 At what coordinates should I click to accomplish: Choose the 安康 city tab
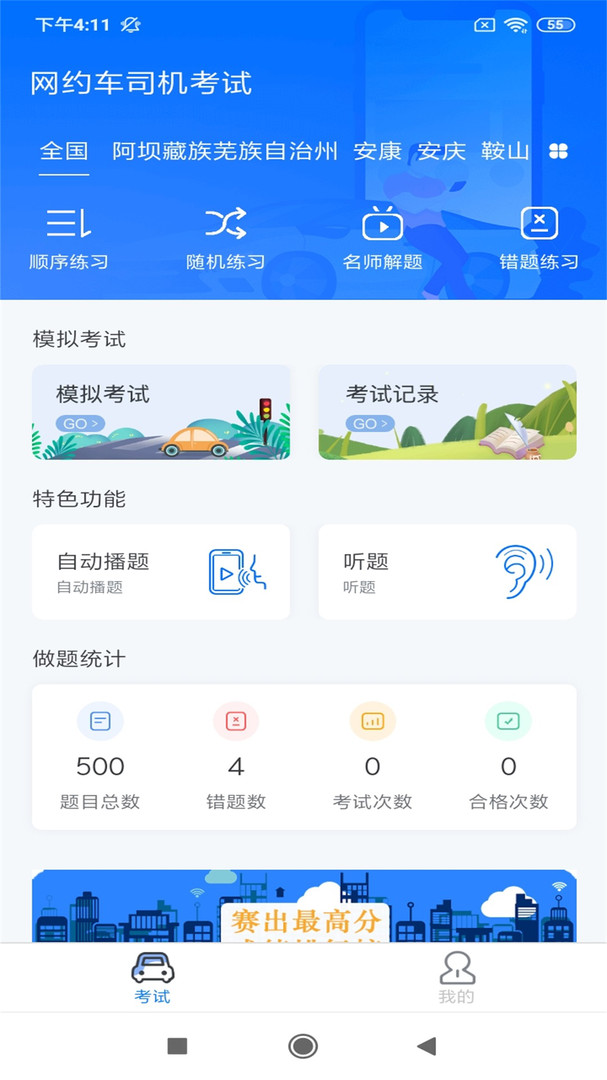pyautogui.click(x=377, y=152)
